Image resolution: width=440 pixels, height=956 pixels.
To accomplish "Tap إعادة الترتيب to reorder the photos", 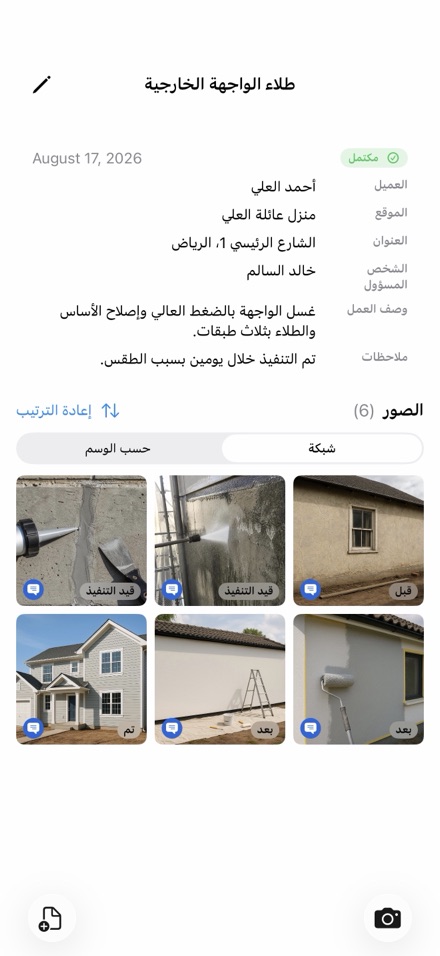I will [68, 411].
